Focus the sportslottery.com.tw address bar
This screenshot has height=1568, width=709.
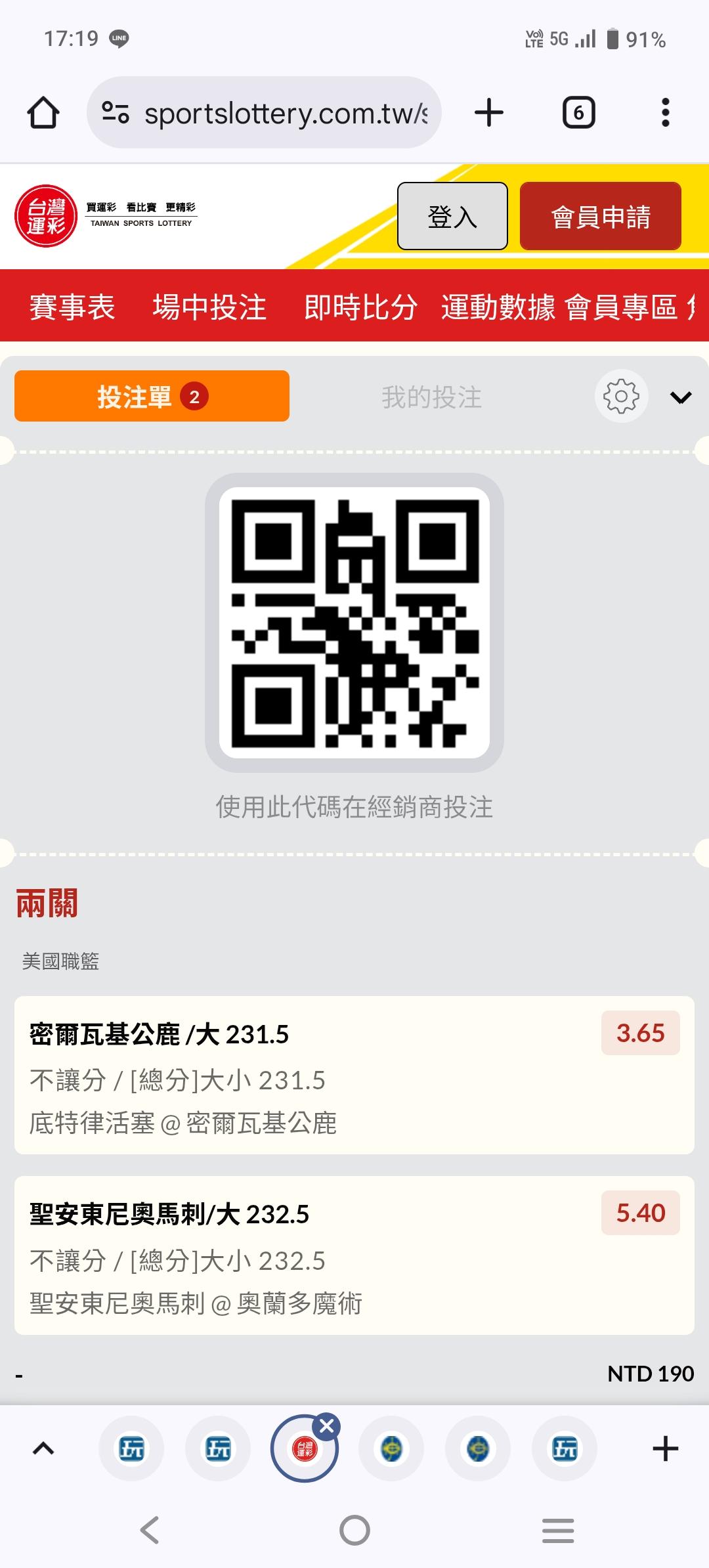coord(264,113)
